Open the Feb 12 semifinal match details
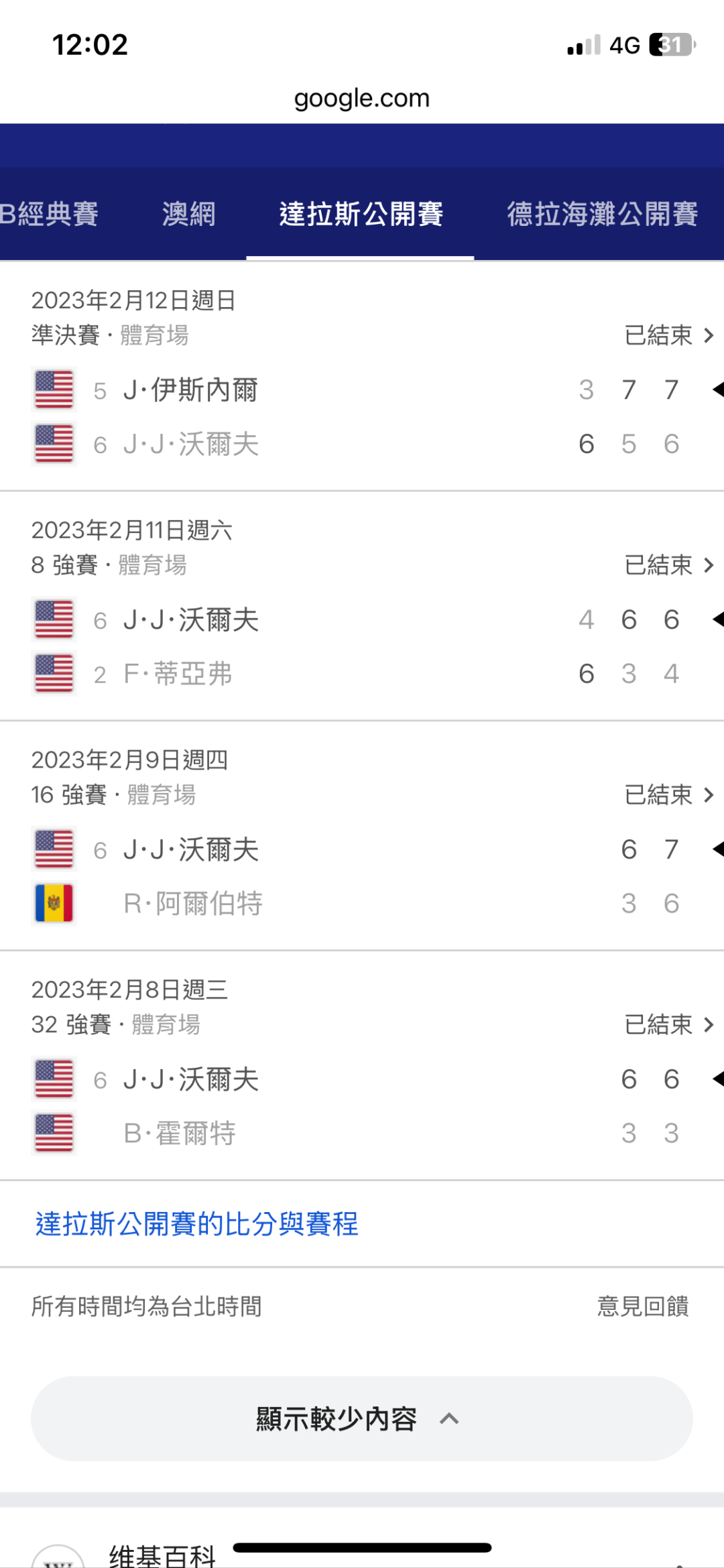The image size is (724, 1568). (362, 377)
